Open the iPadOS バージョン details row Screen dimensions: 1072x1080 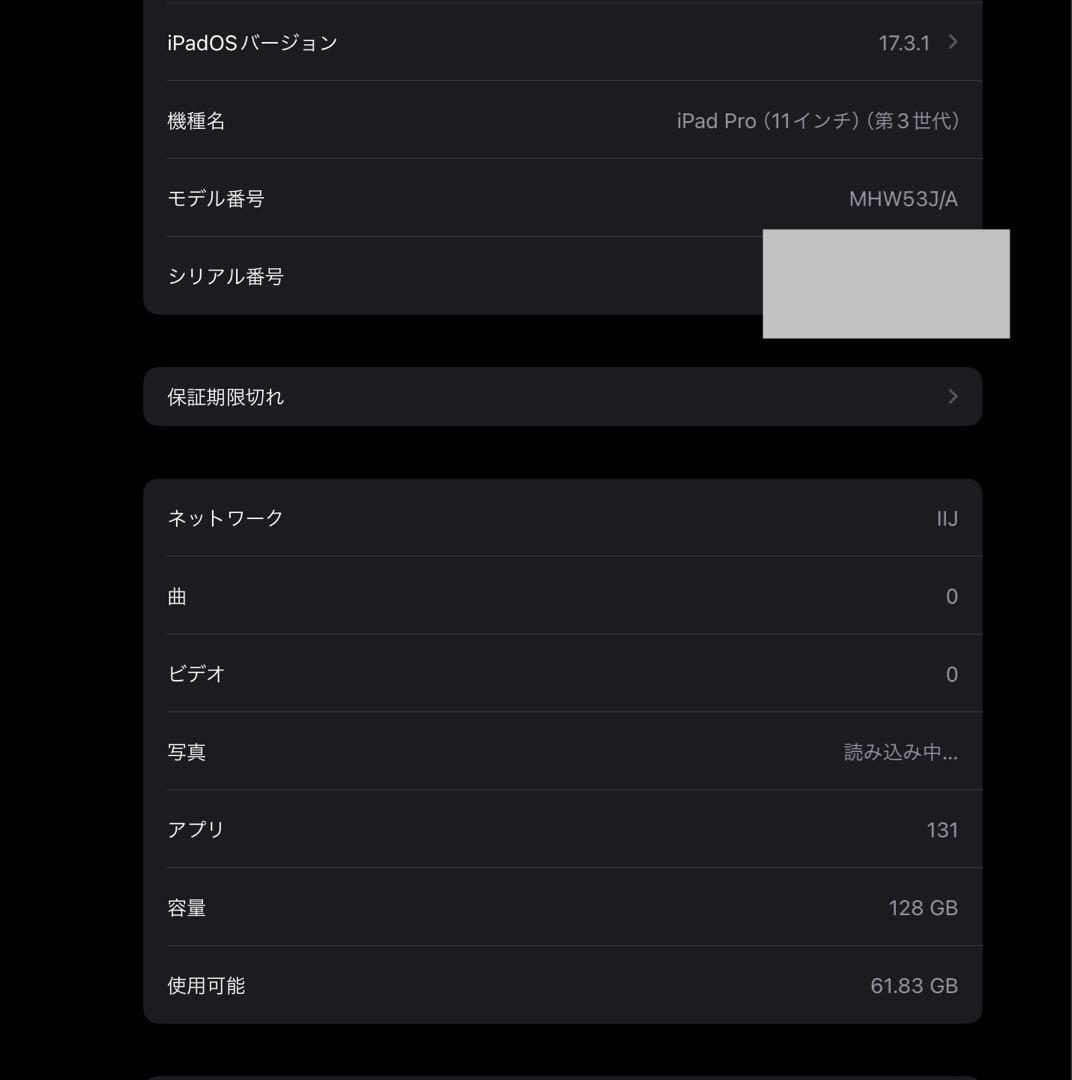[560, 42]
